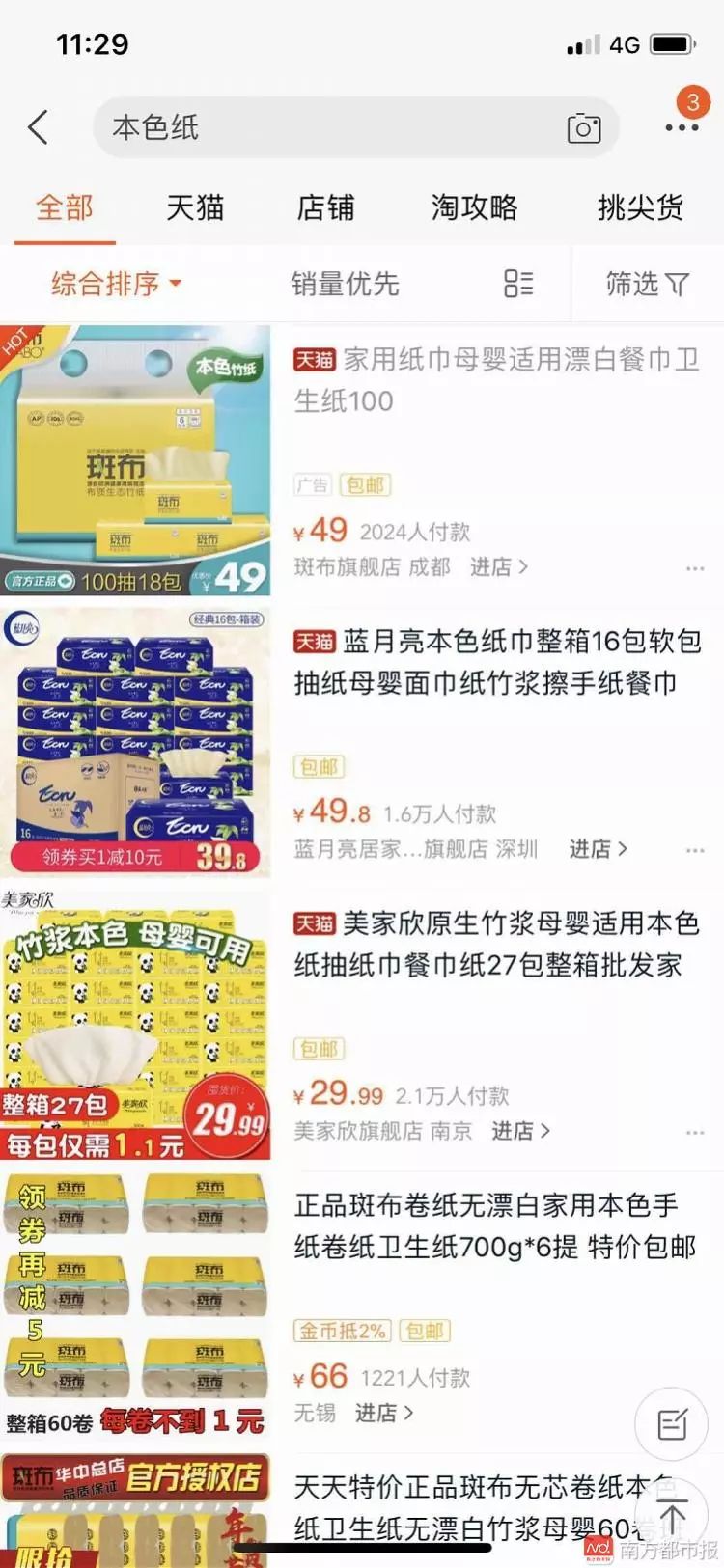This screenshot has height=1568, width=724.
Task: Enter the 蓝月亮 store via 进店
Action: [x=598, y=849]
